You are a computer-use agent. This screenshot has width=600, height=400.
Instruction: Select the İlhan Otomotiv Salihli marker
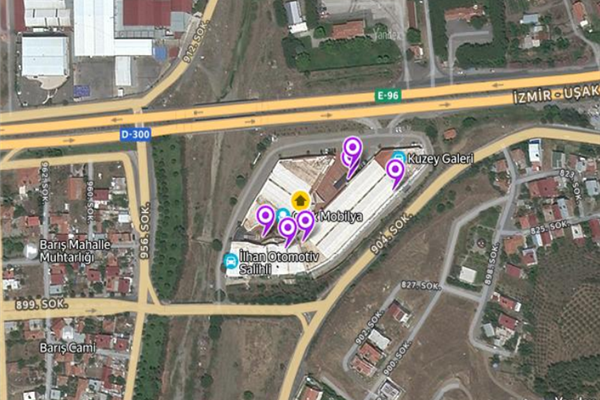click(x=231, y=262)
